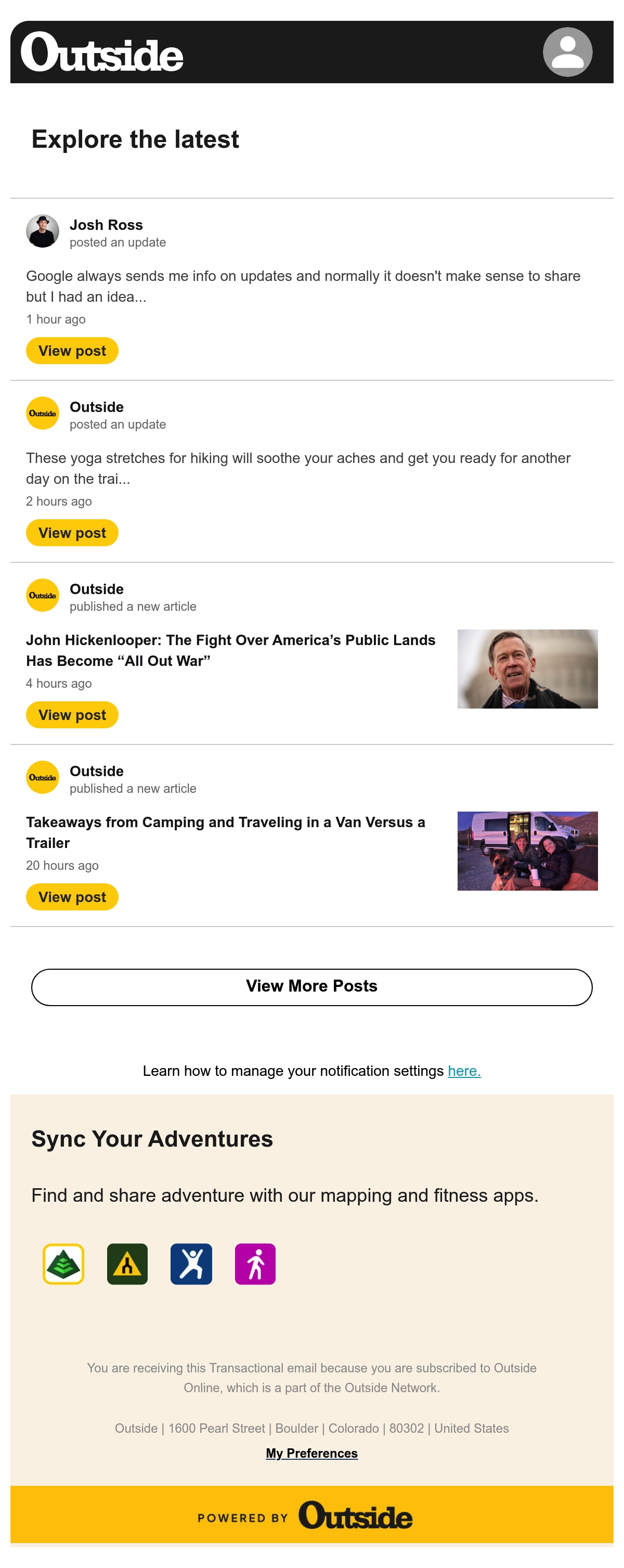Image resolution: width=624 pixels, height=1568 pixels.
Task: Open Josh Ross's profile picture
Action: pos(43,230)
